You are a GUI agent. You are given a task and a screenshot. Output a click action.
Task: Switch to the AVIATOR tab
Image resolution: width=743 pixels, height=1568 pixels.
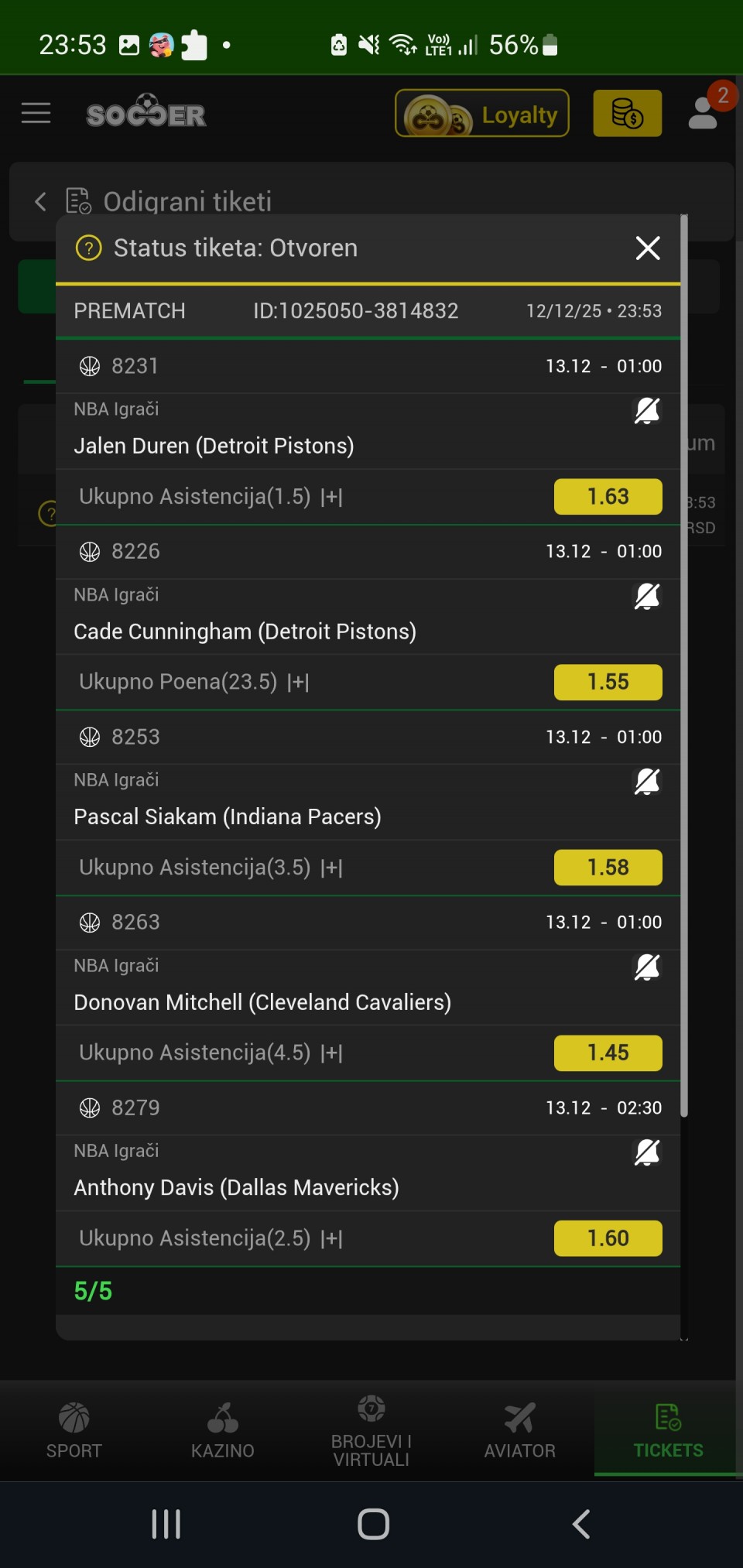tap(520, 1430)
